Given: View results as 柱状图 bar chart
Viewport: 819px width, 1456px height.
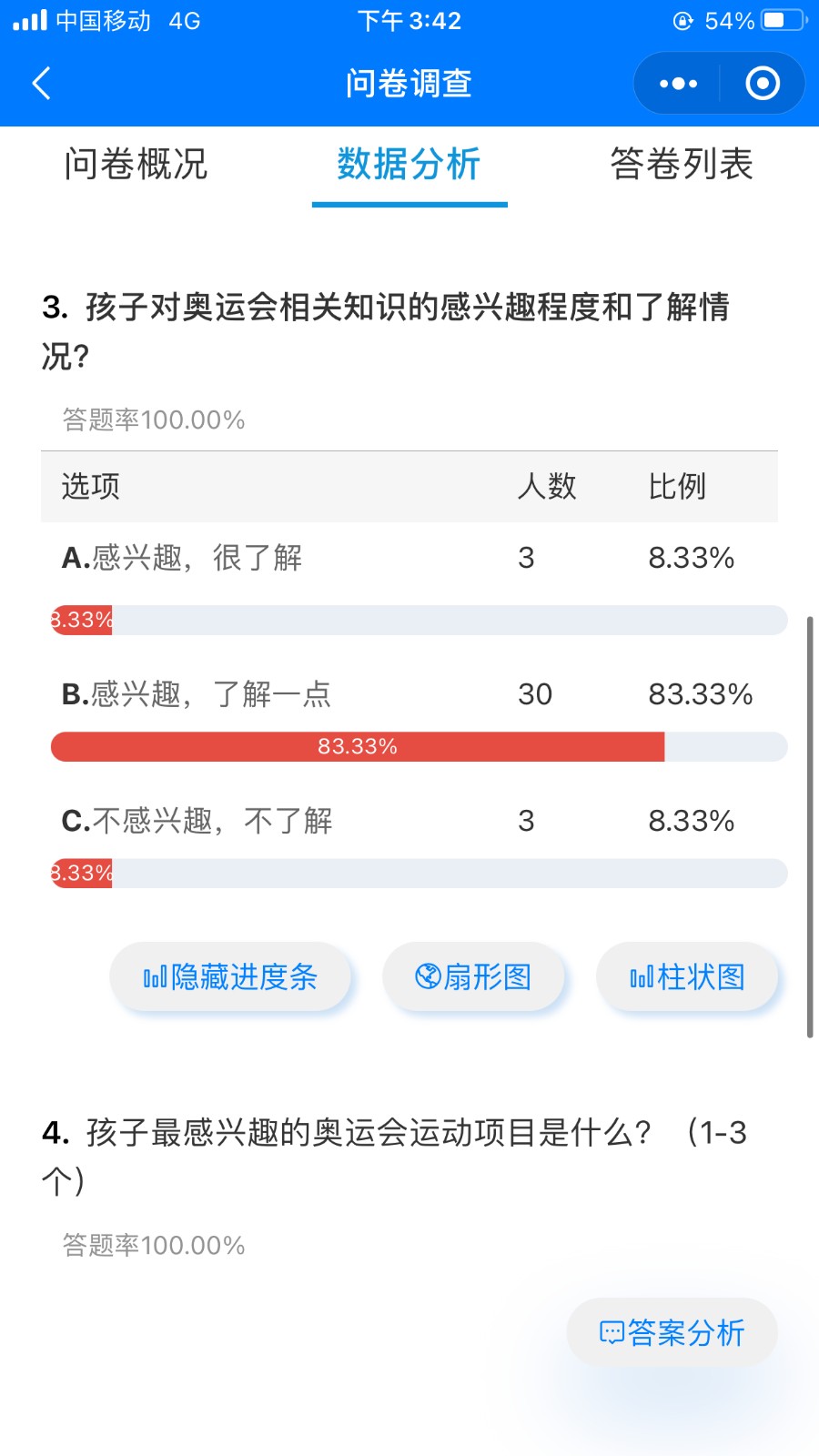Looking at the screenshot, I should (687, 977).
